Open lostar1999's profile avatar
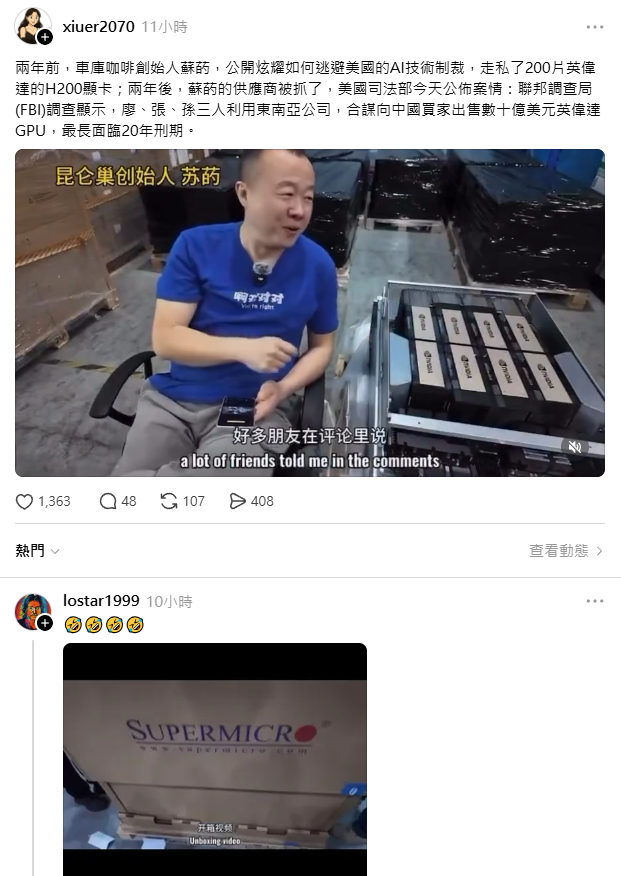This screenshot has width=621, height=876. pyautogui.click(x=32, y=611)
